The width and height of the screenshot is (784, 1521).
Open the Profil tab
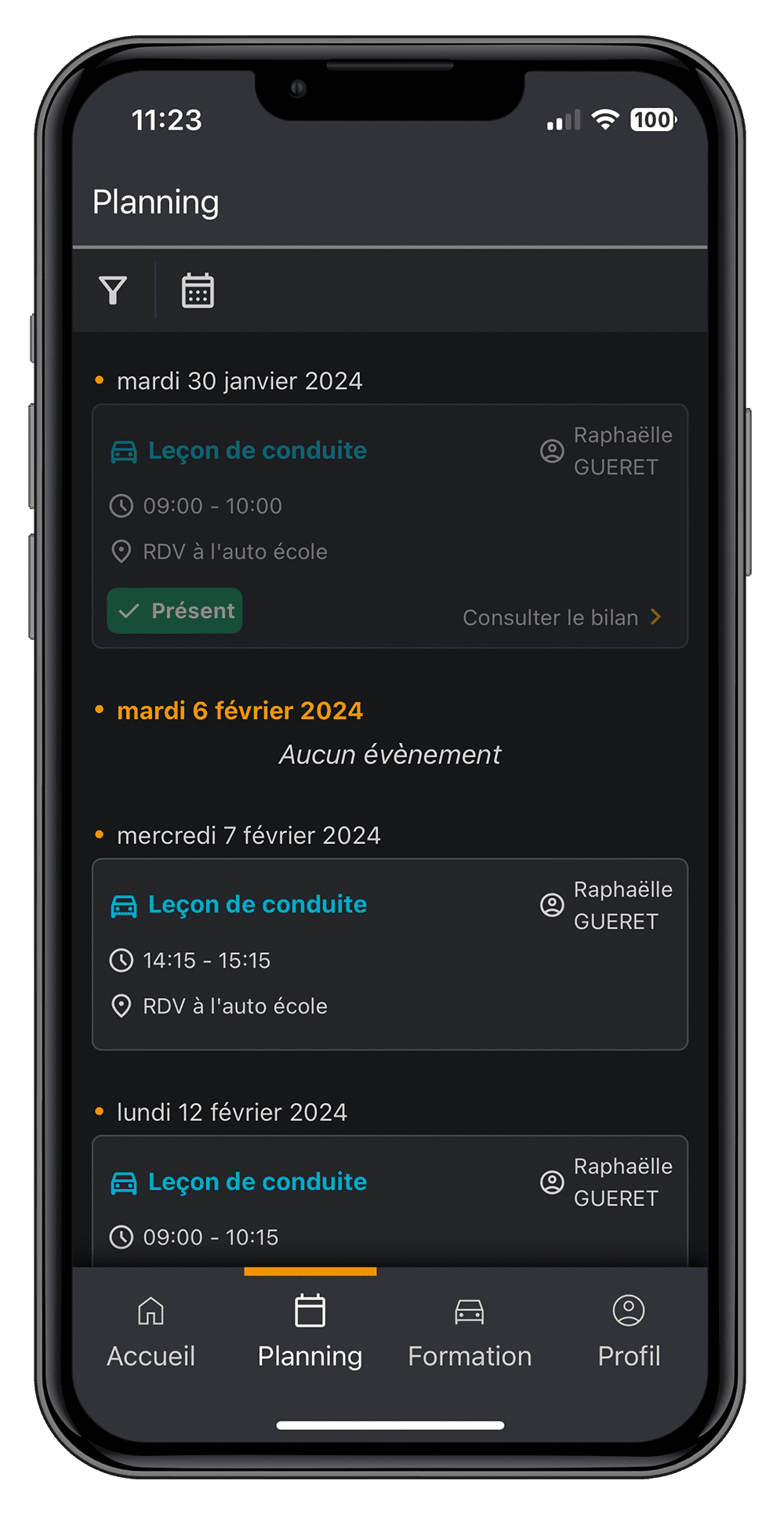point(629,1332)
